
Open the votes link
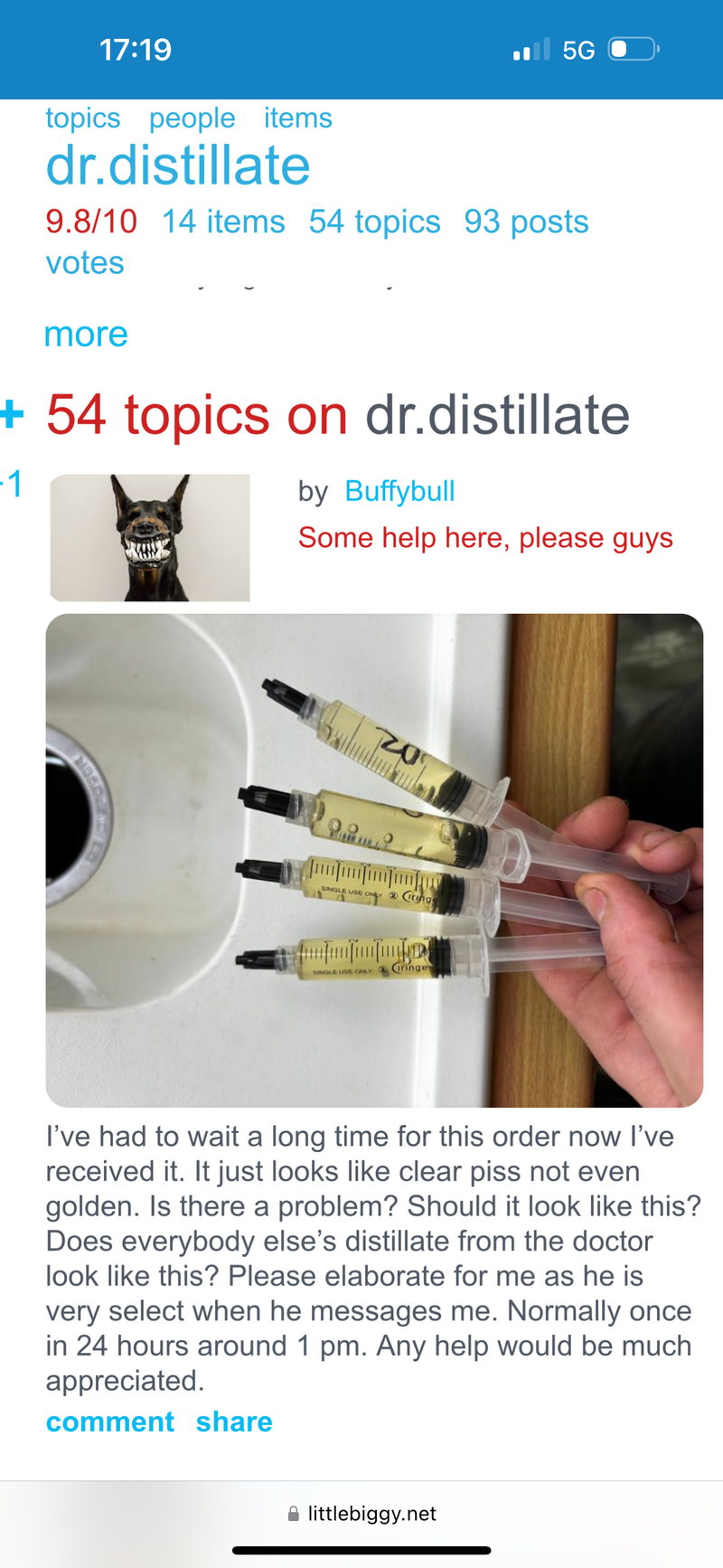click(x=85, y=263)
